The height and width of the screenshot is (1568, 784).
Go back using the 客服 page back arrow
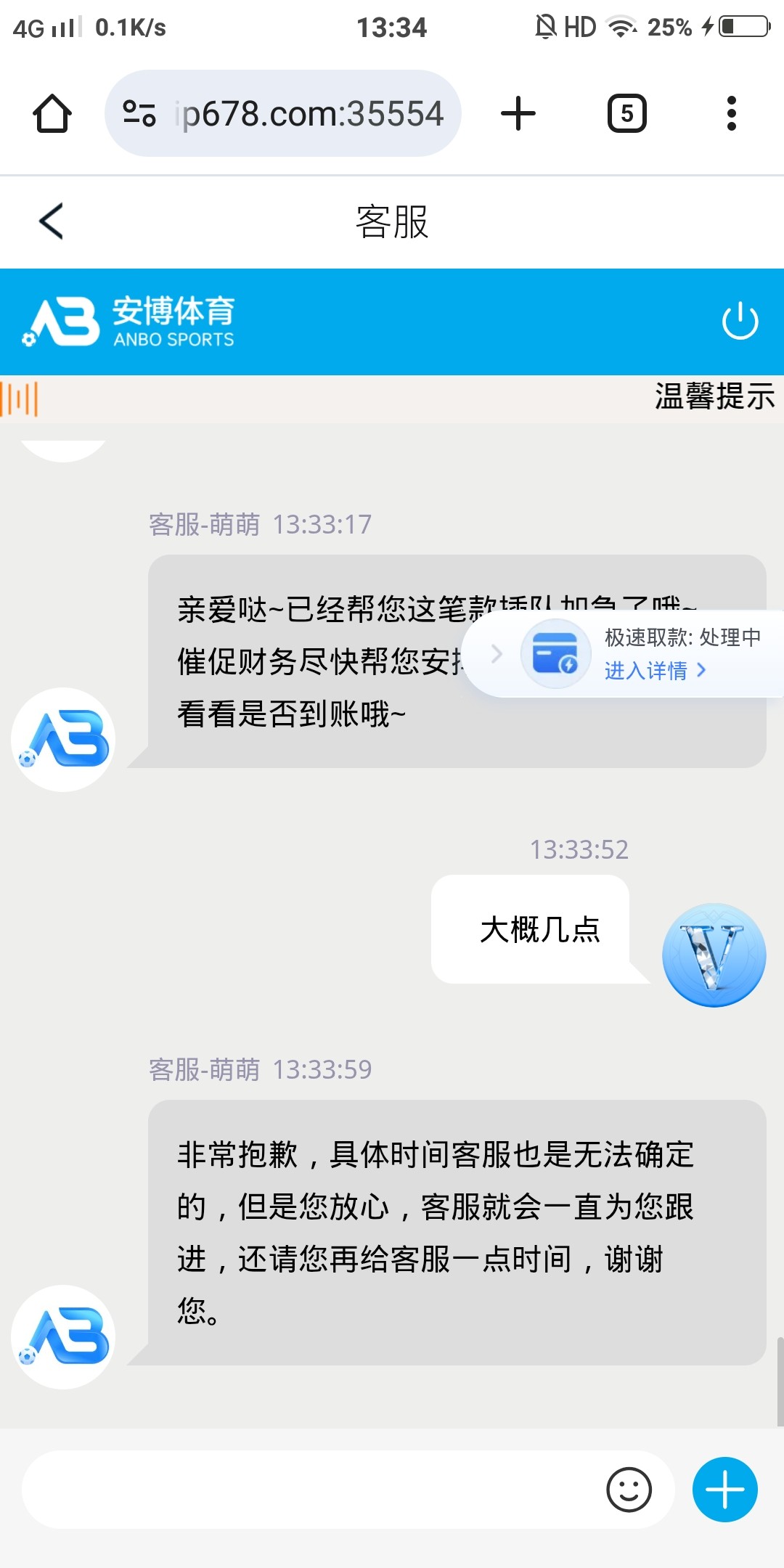click(51, 222)
